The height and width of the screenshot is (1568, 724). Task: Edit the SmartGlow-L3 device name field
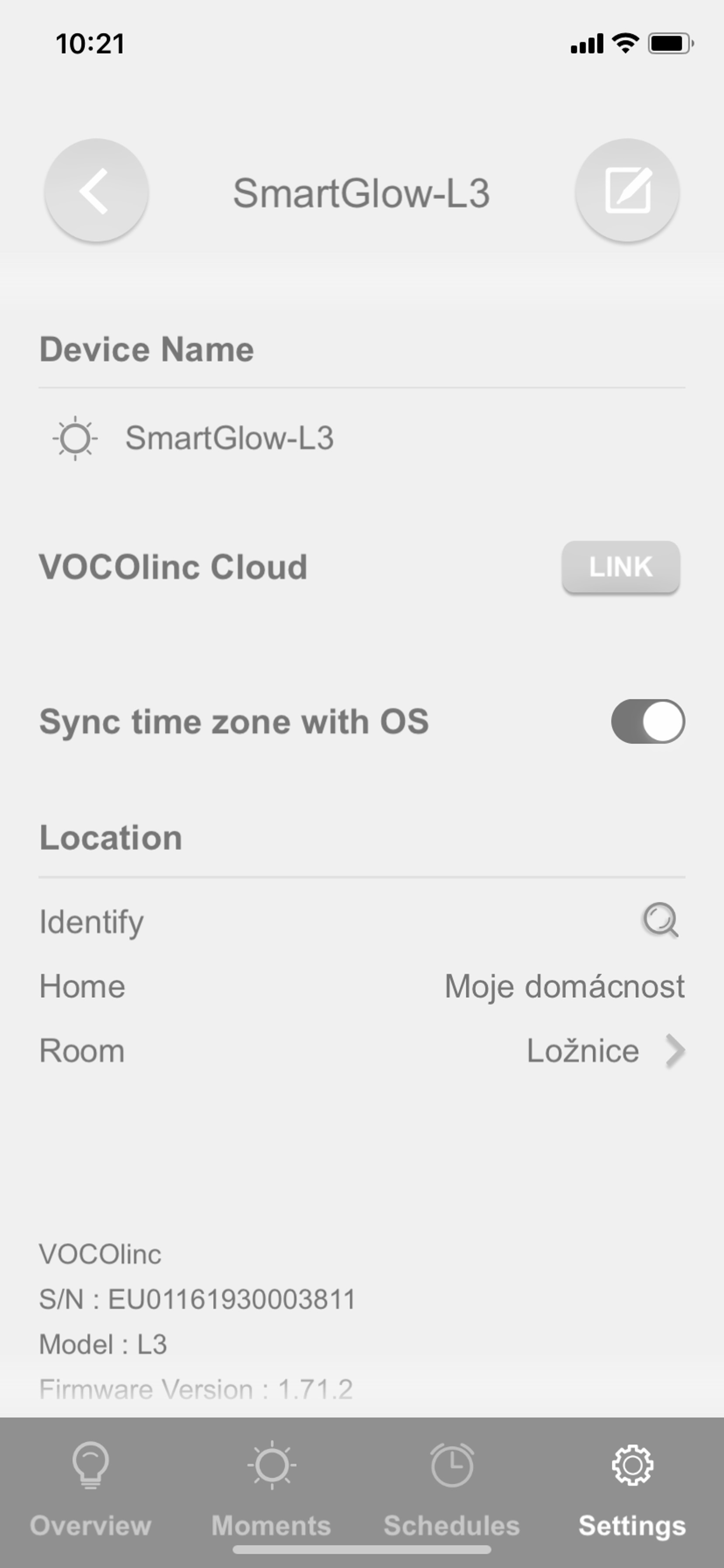(230, 437)
